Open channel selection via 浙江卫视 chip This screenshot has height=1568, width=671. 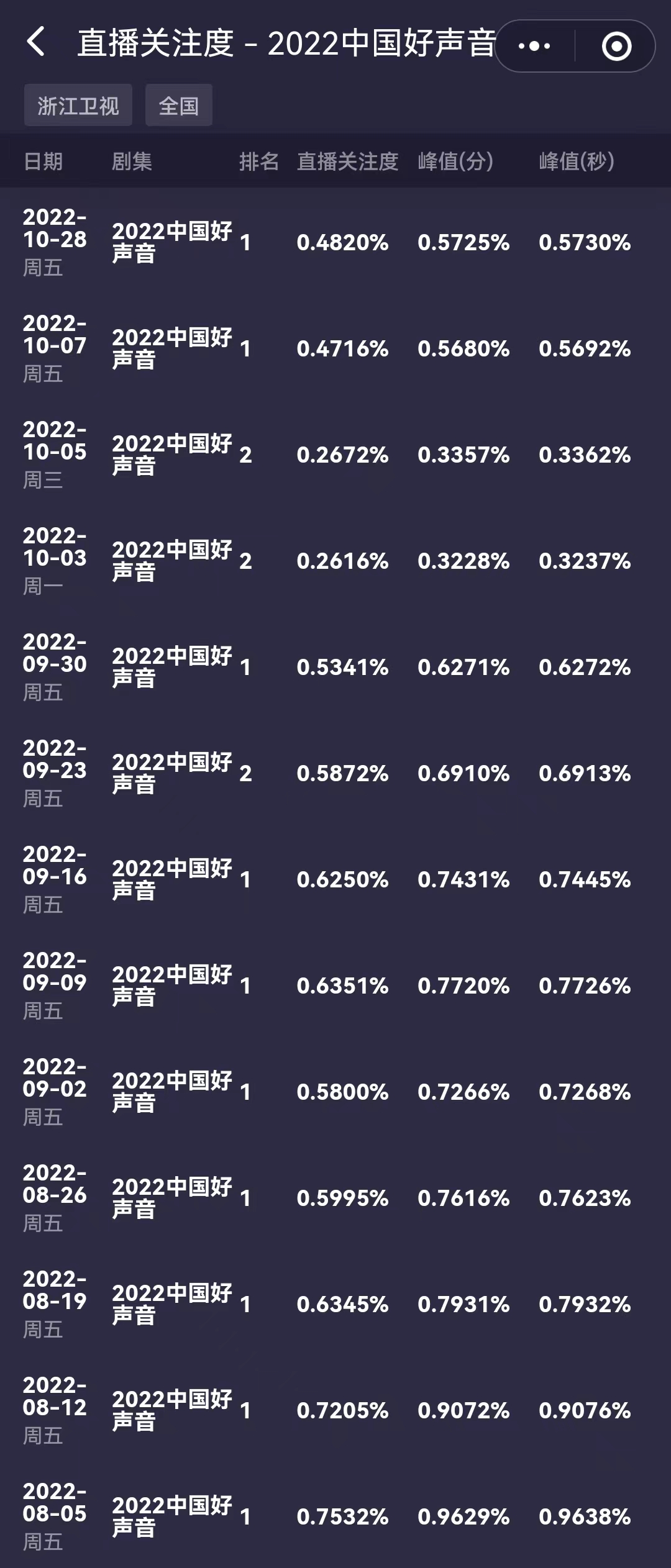[x=78, y=106]
